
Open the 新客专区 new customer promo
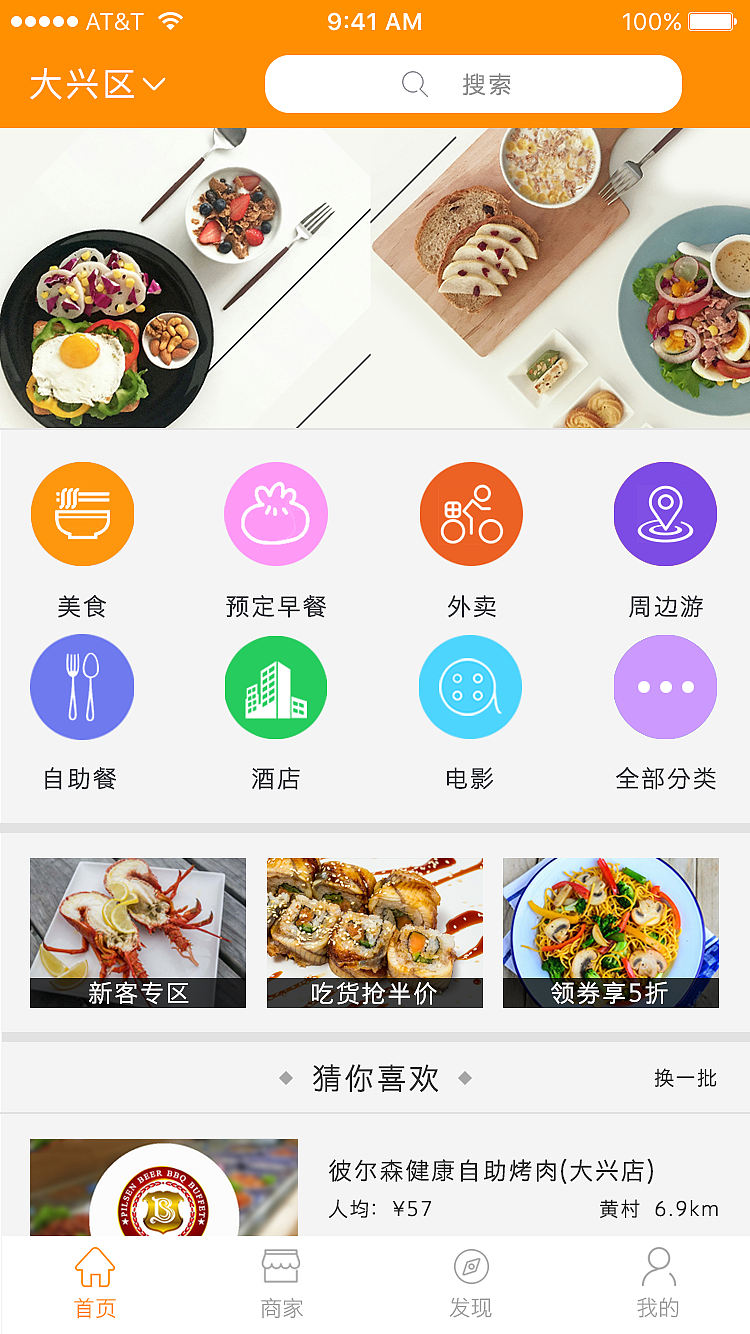click(137, 931)
